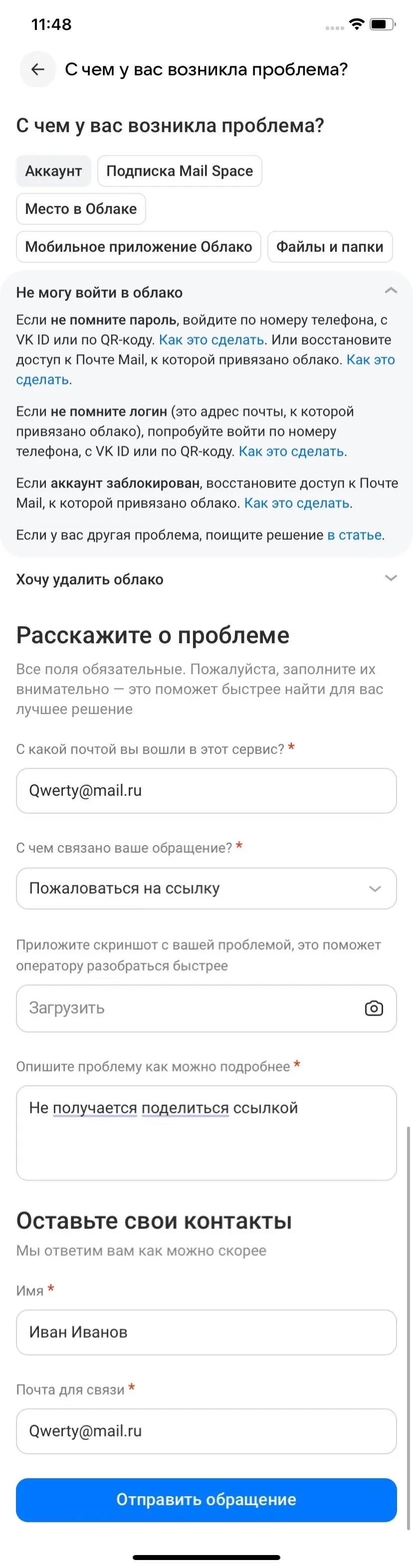Image resolution: width=413 pixels, height=1568 pixels.
Task: Select the Аккаунт chip
Action: pyautogui.click(x=53, y=171)
